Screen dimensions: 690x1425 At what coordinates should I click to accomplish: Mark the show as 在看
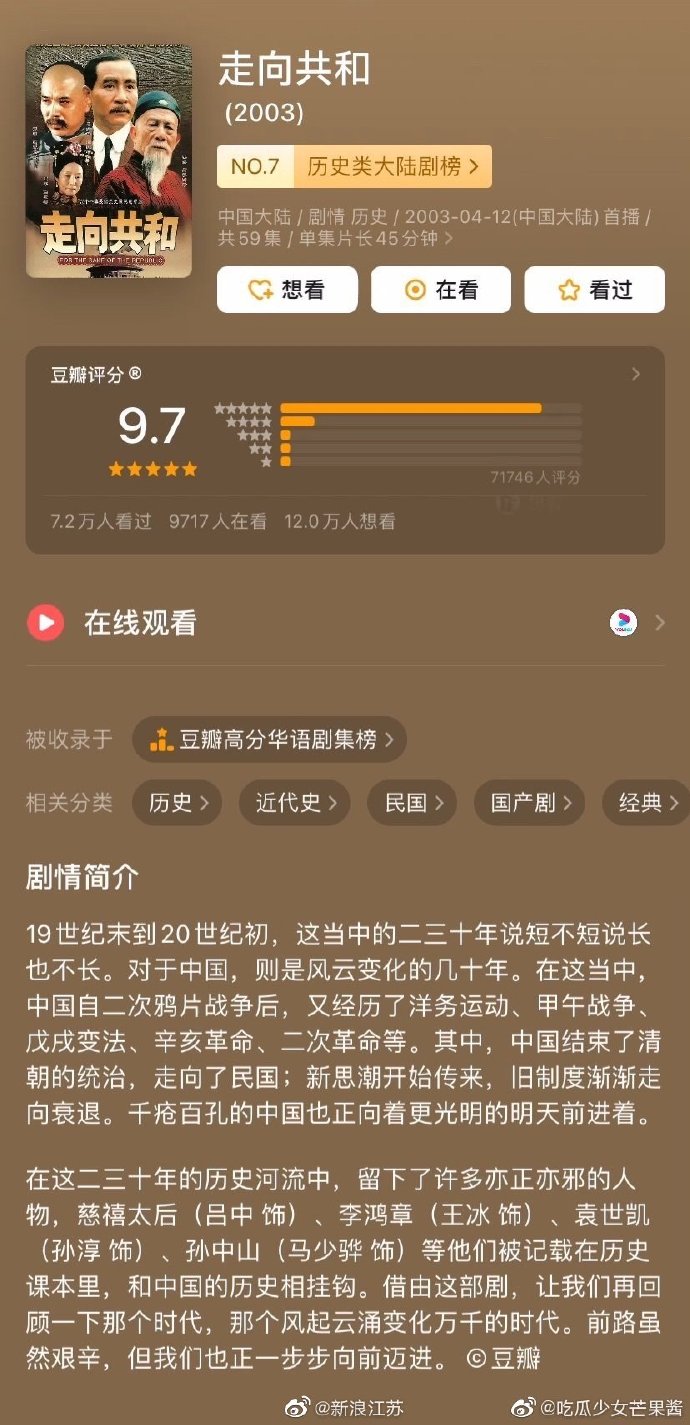[441, 290]
